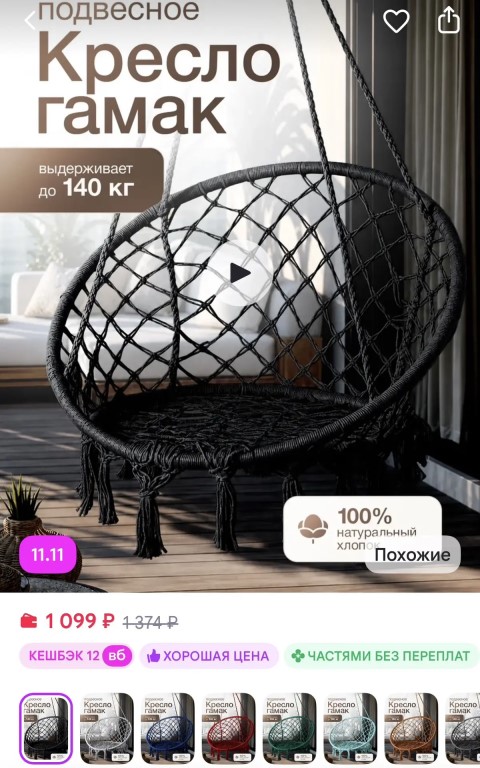Tap the КЕШБЭК 12 chip
The width and height of the screenshot is (480, 768).
tap(76, 656)
